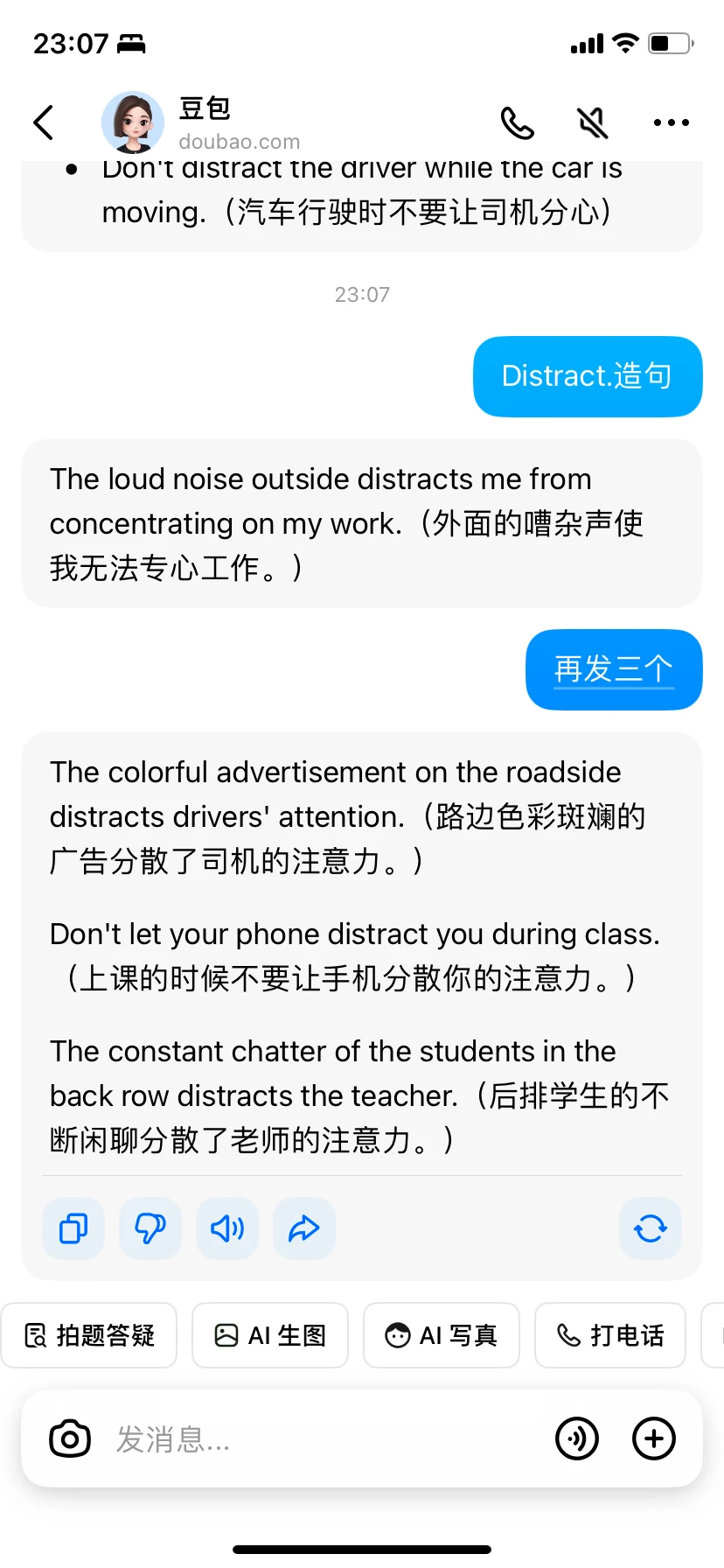The width and height of the screenshot is (724, 1568).
Task: Toggle the muted speaker icon
Action: click(593, 123)
